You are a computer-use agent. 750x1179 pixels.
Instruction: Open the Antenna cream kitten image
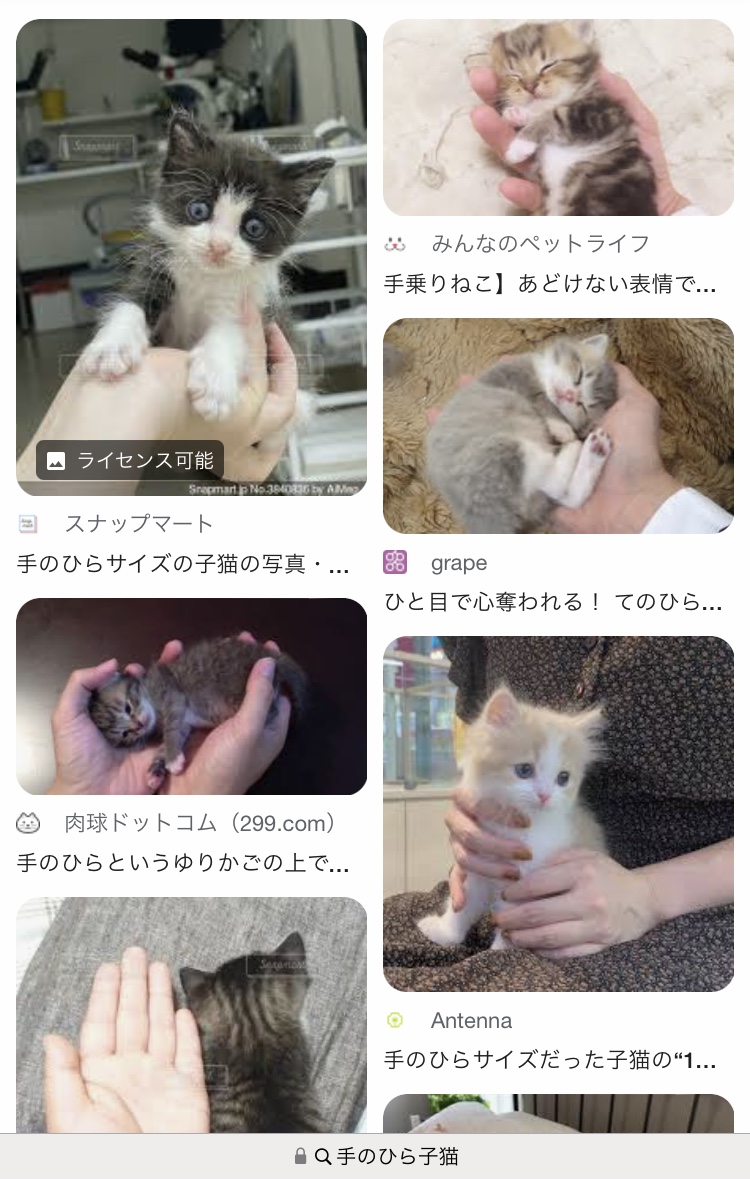click(x=558, y=814)
